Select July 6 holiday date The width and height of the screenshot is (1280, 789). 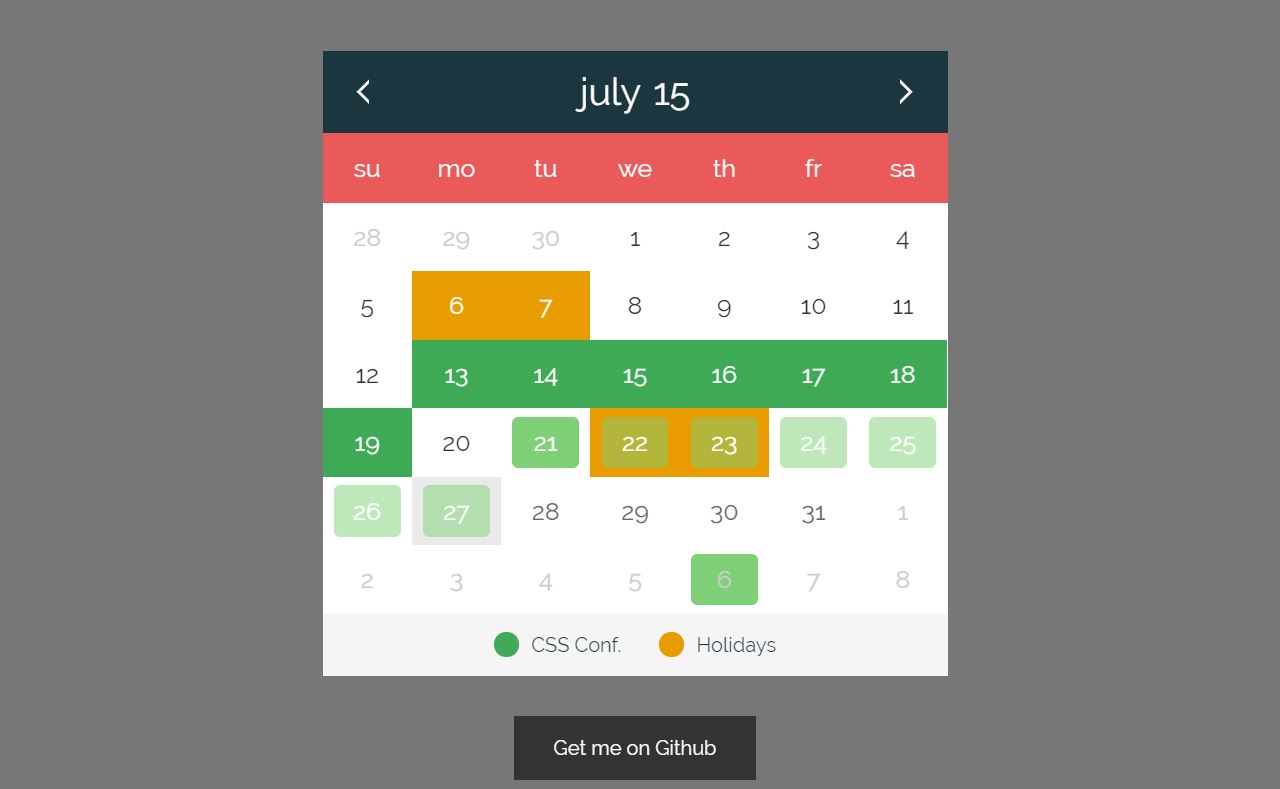point(456,306)
